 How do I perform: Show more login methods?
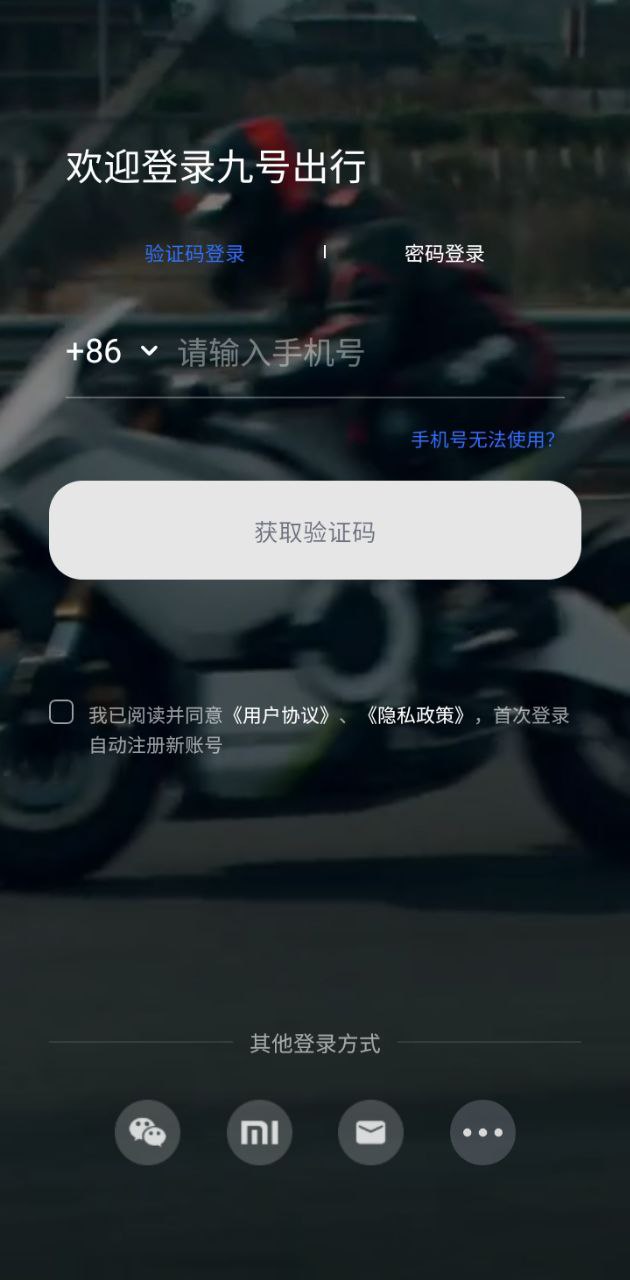pyautogui.click(x=482, y=1133)
